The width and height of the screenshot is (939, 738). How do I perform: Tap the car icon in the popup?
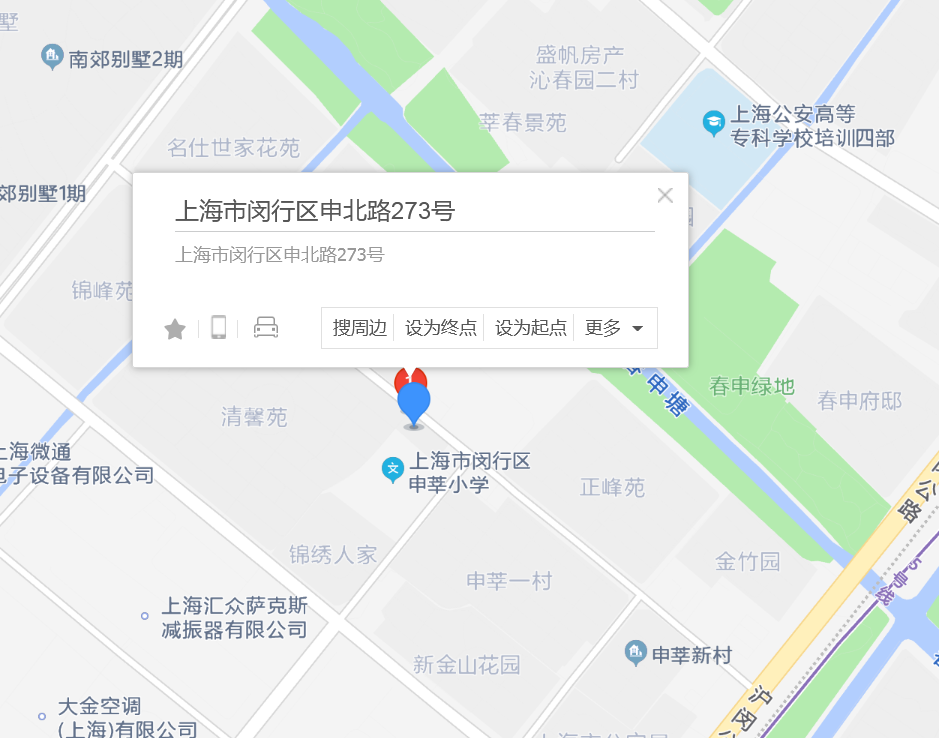tap(265, 328)
